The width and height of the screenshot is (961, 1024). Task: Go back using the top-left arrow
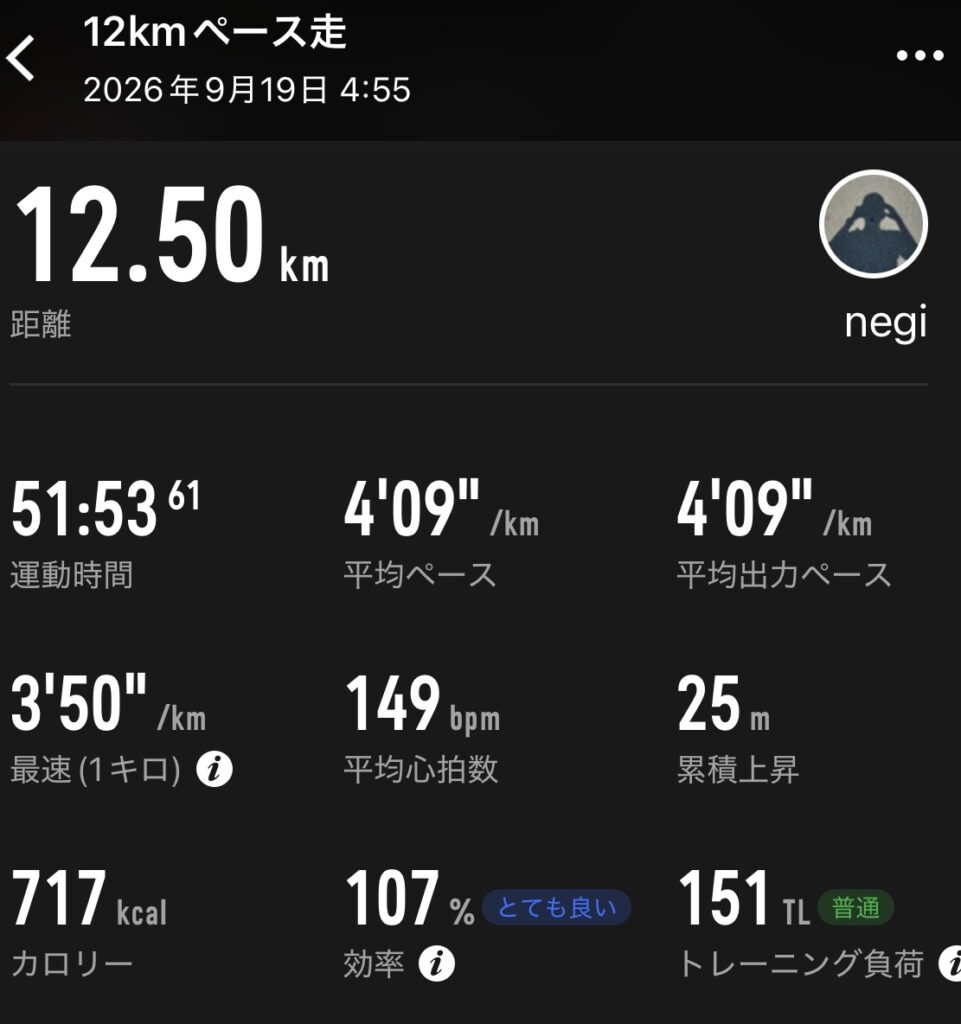[x=21, y=58]
